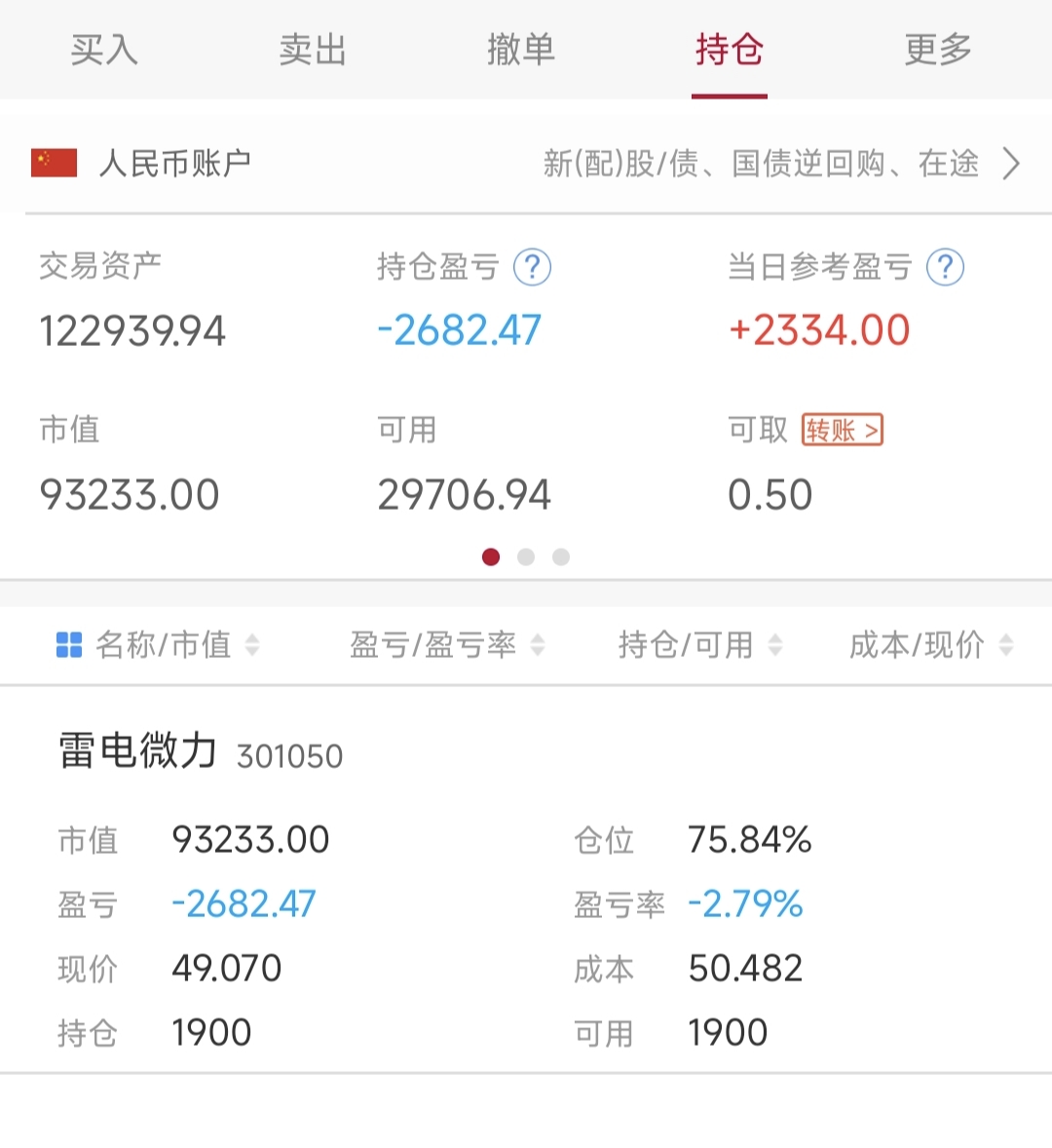Switch to the 卖出 tab
The image size is (1052, 1148).
pos(312,51)
